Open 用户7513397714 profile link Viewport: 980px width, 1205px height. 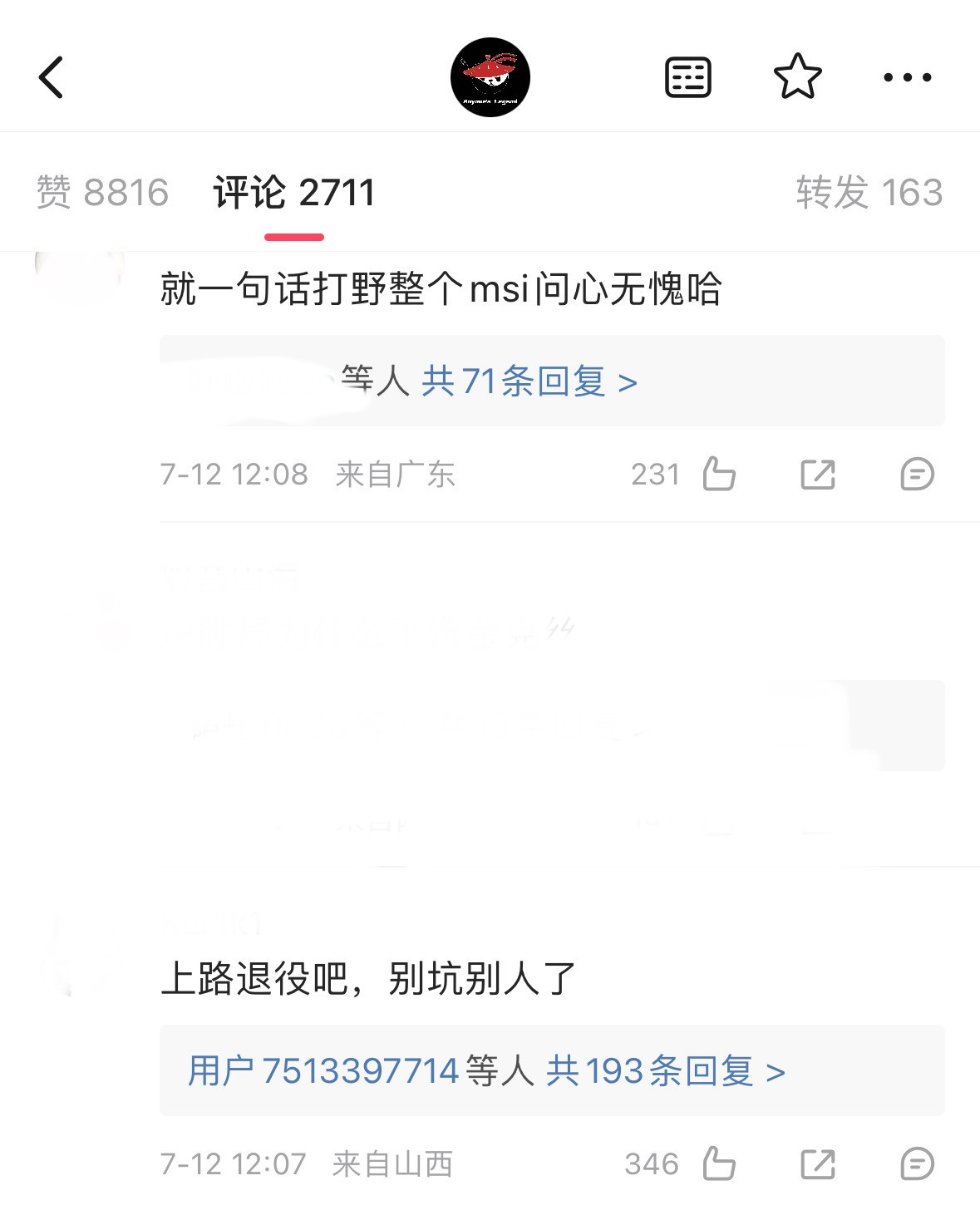click(323, 1071)
